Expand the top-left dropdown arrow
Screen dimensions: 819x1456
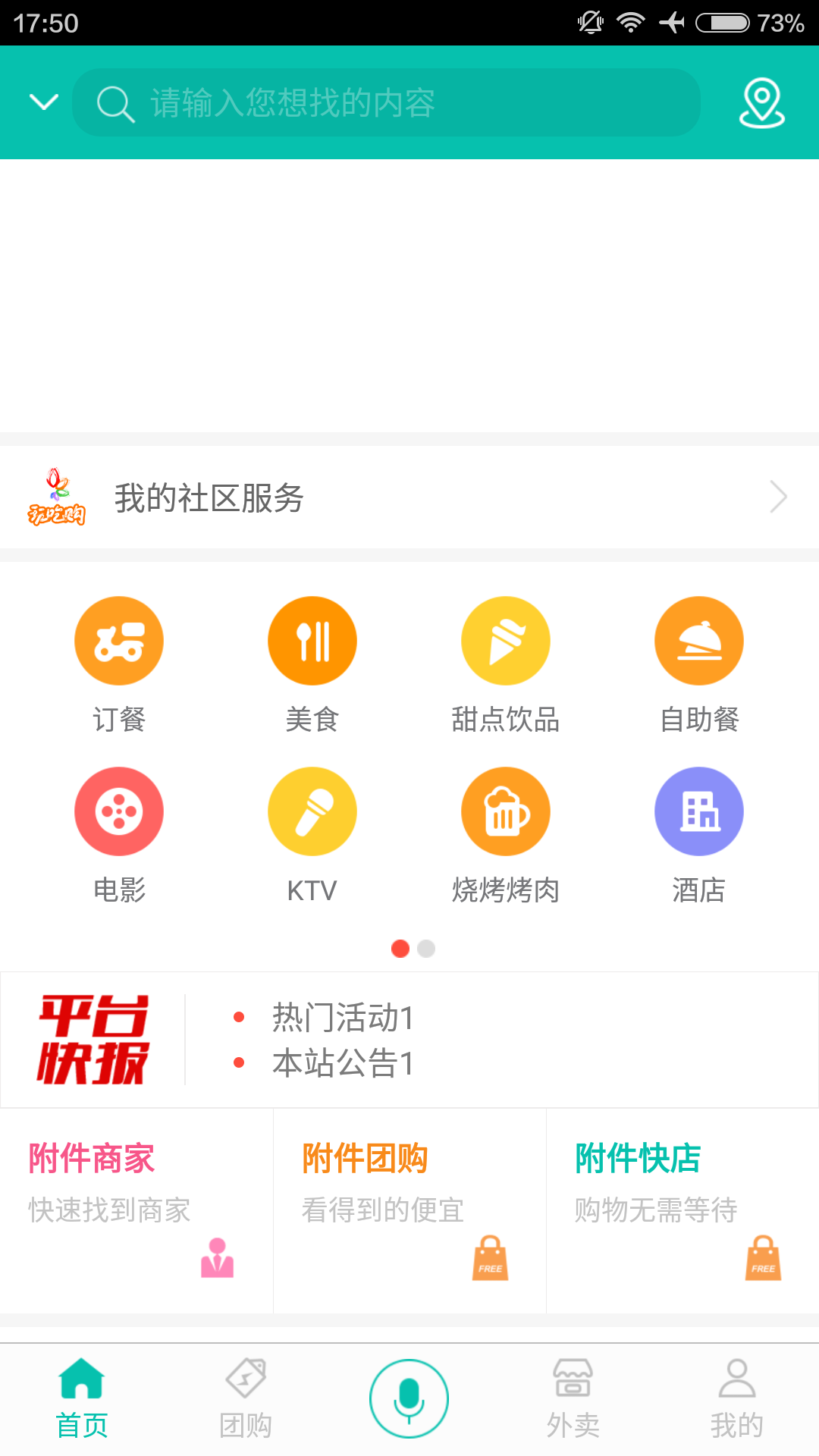[43, 102]
